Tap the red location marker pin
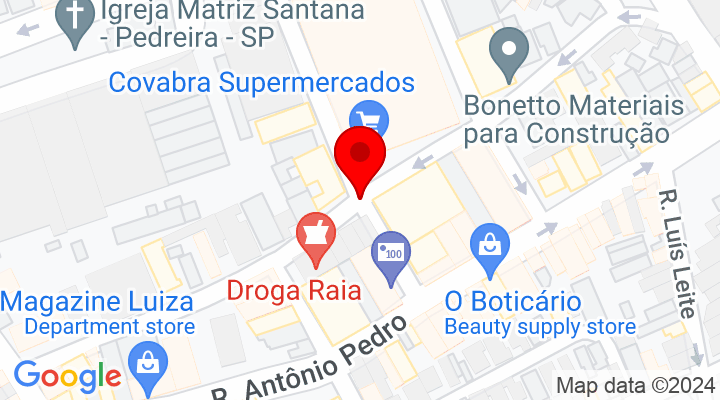 [x=363, y=156]
